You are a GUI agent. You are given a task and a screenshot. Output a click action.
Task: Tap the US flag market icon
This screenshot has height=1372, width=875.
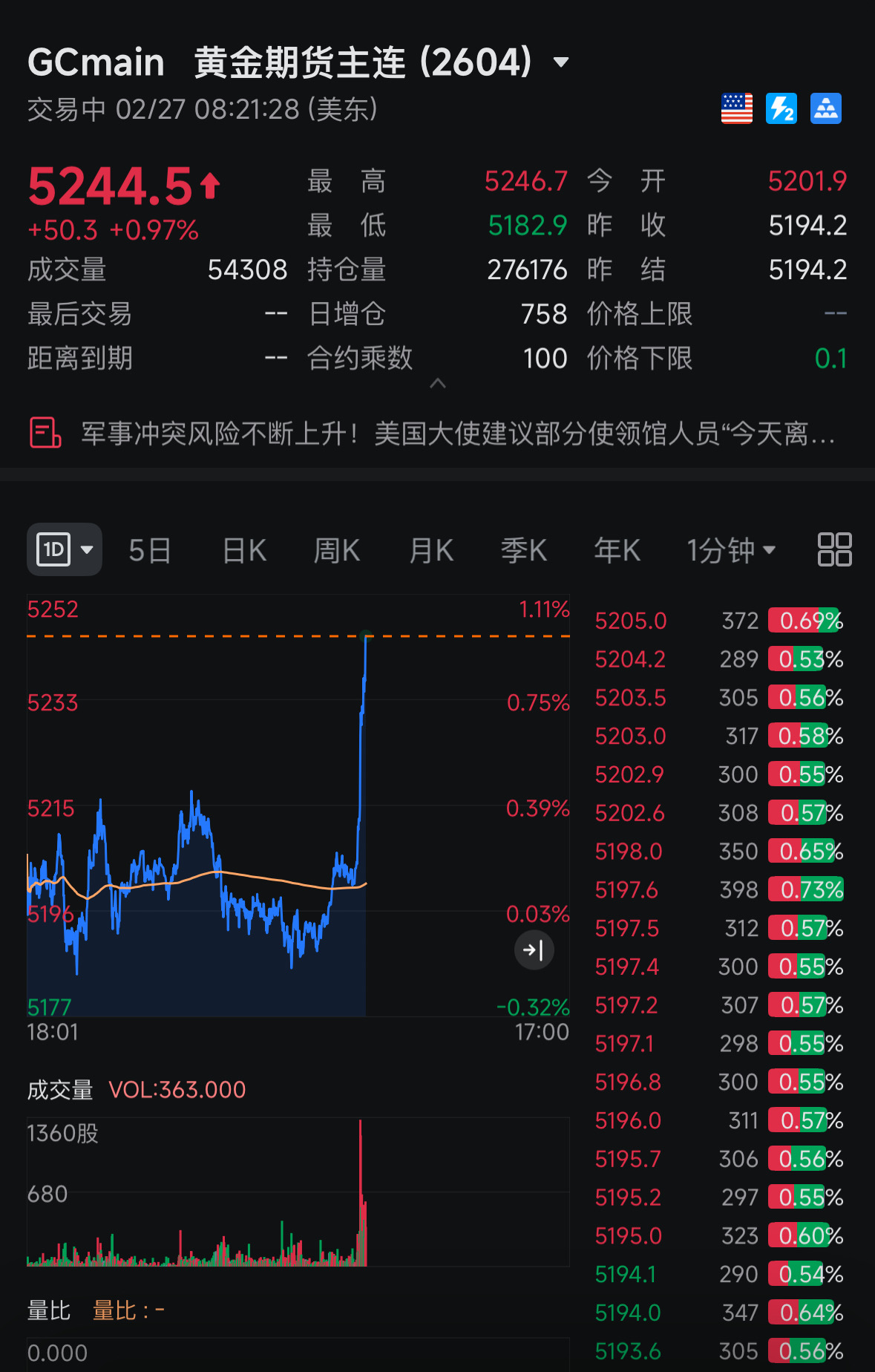coord(736,108)
